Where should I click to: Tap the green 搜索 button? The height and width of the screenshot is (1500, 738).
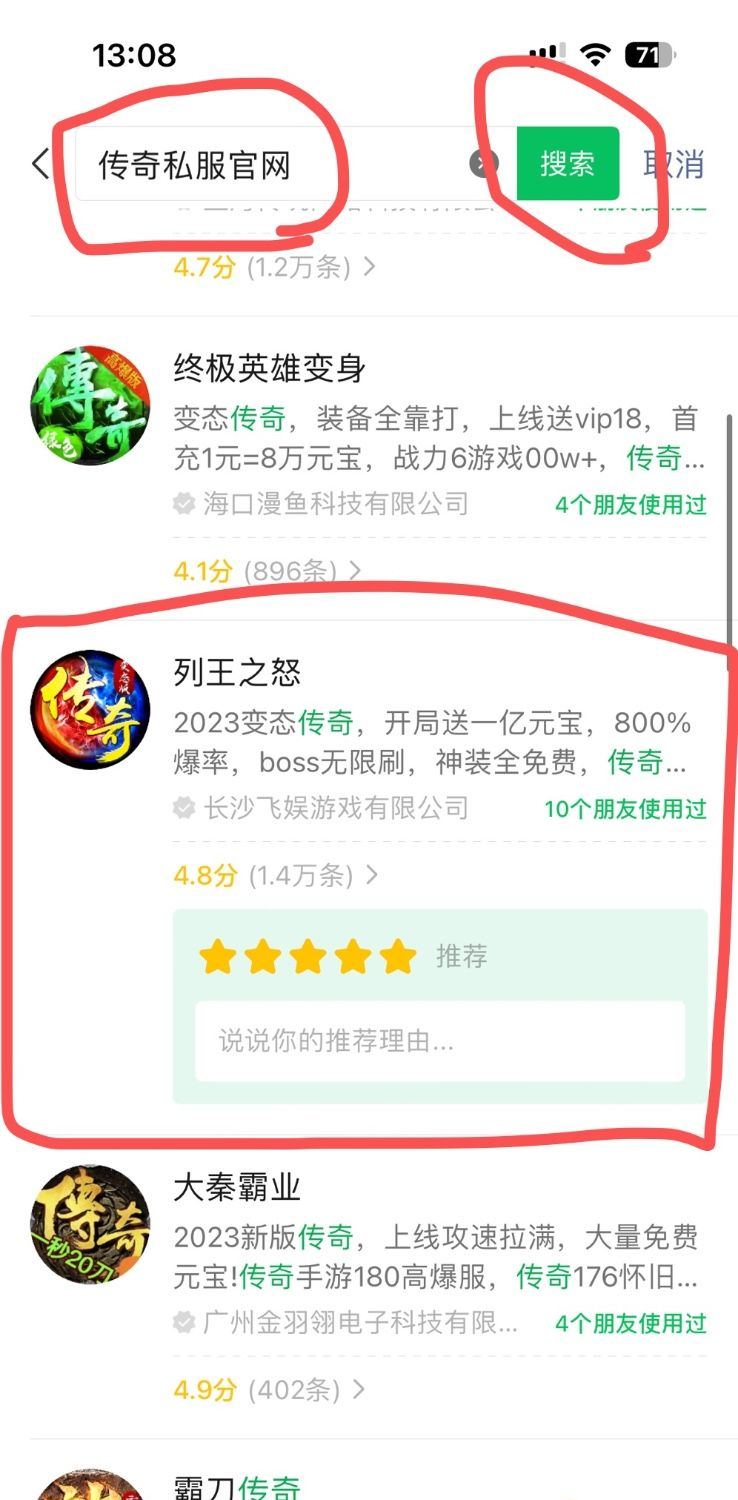[567, 164]
